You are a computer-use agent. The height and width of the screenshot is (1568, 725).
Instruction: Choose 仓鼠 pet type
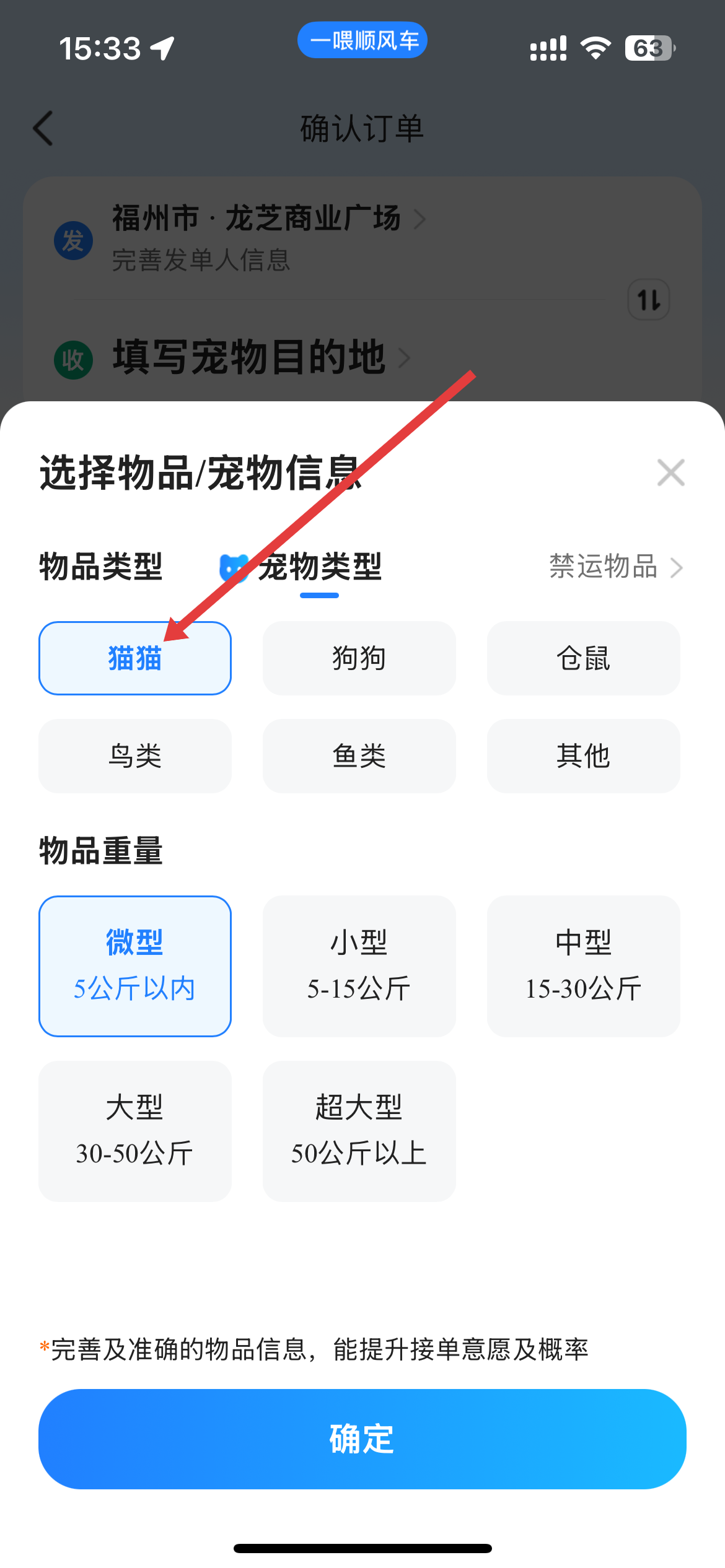click(x=583, y=658)
